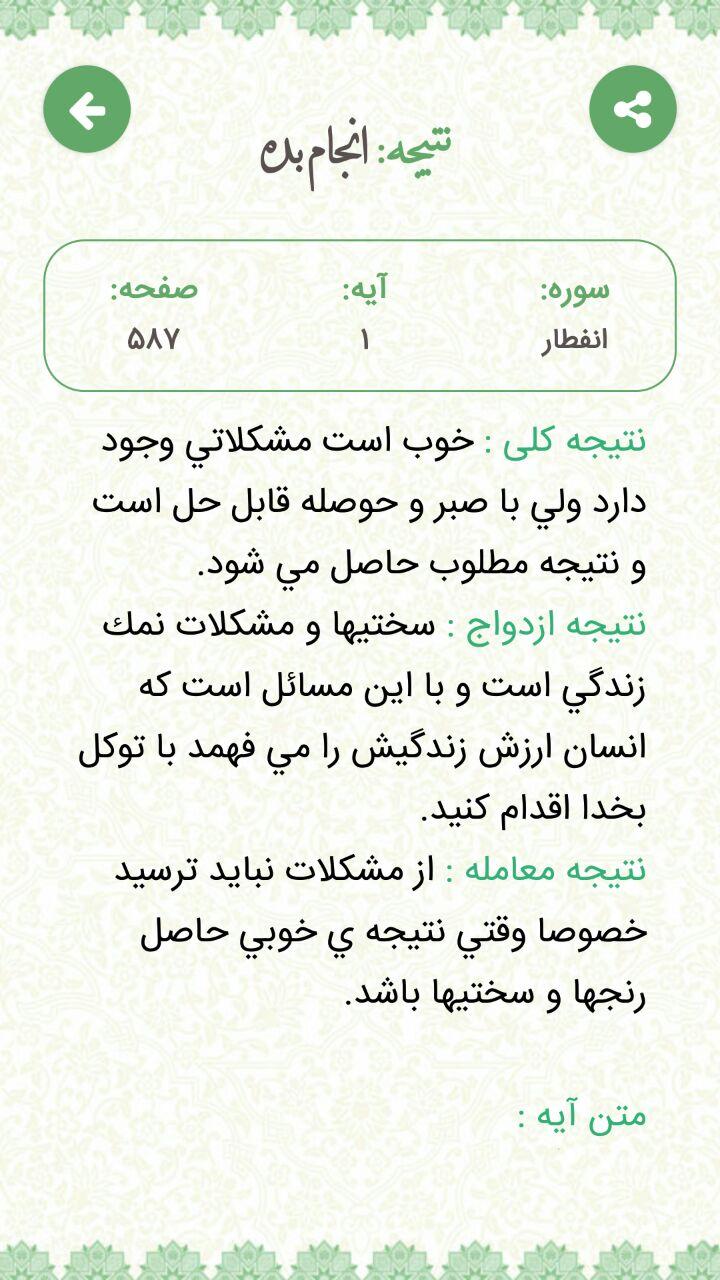
Task: Tap the back arrow in the green circle
Action: 86,109
